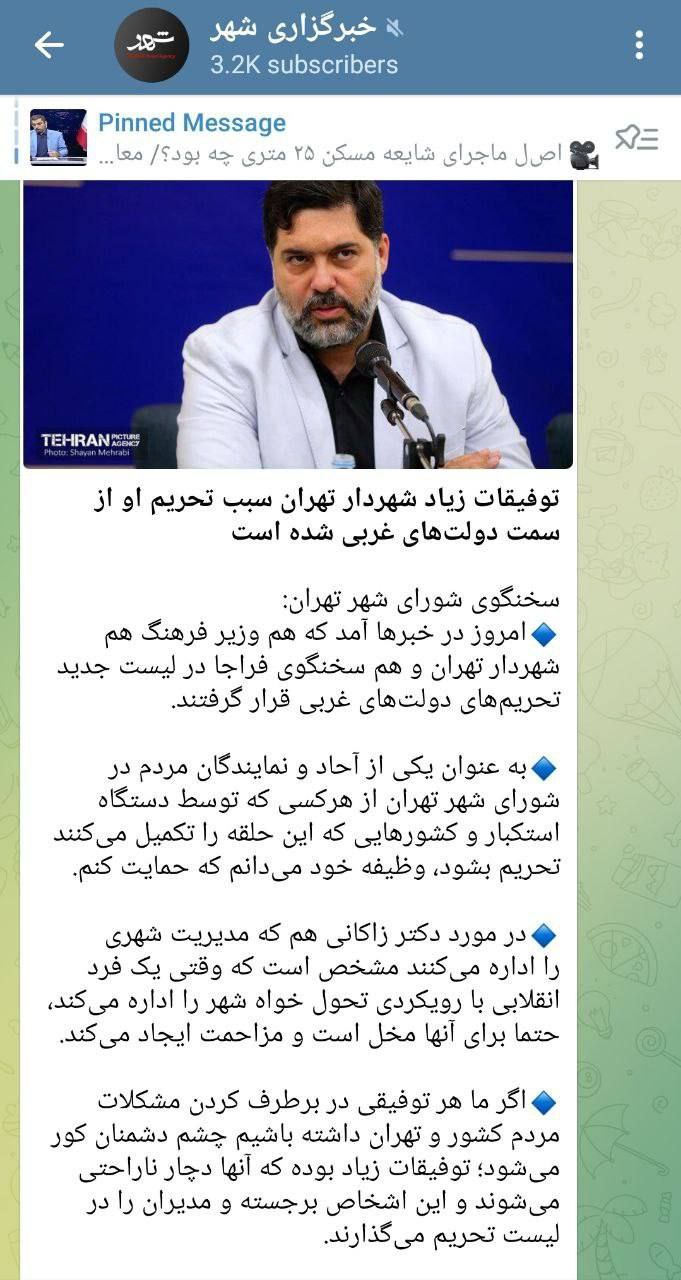The width and height of the screenshot is (681, 1280).
Task: Open the channel overflow menu
Action: point(640,45)
